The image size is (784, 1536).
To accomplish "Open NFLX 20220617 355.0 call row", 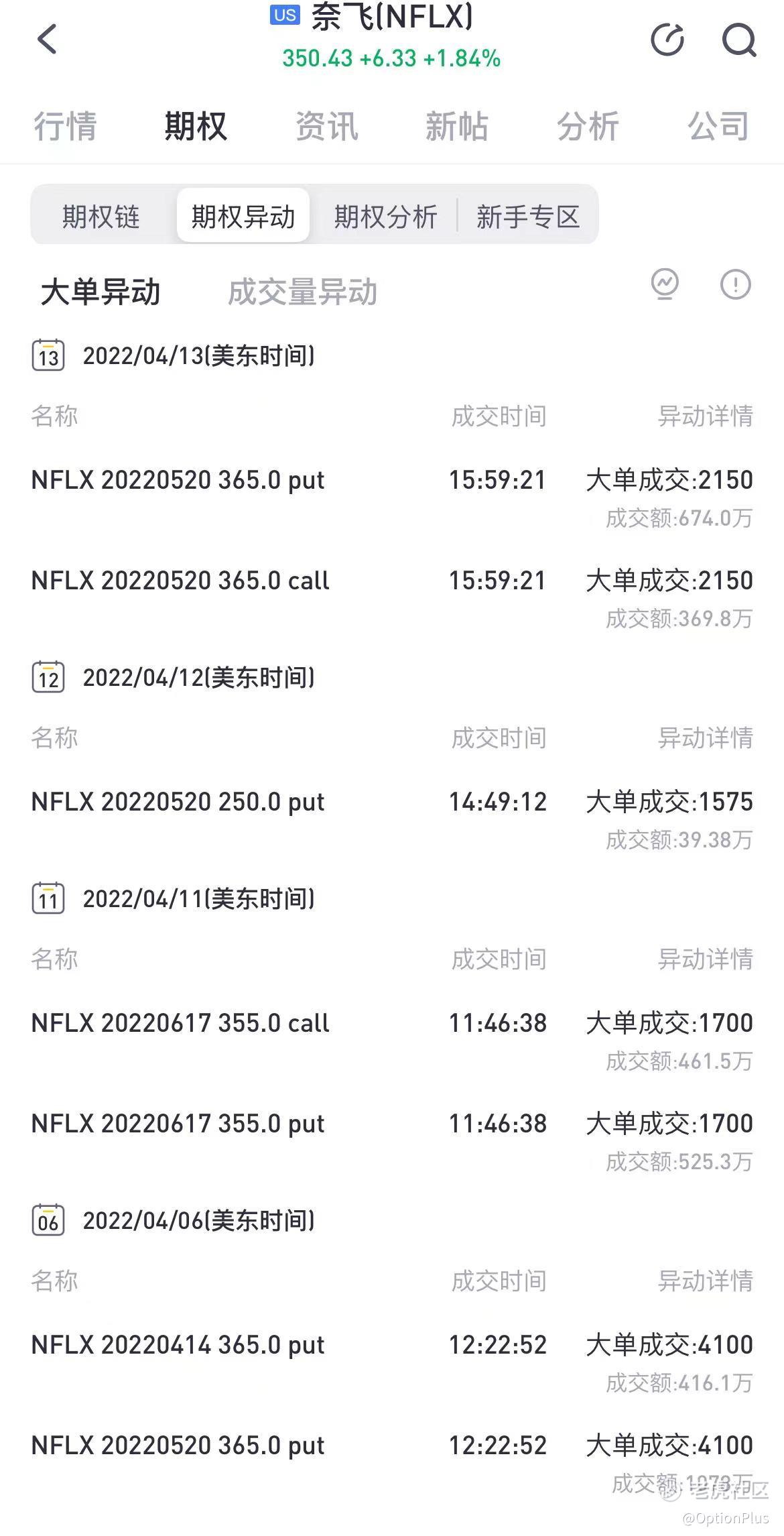I will click(x=181, y=1023).
